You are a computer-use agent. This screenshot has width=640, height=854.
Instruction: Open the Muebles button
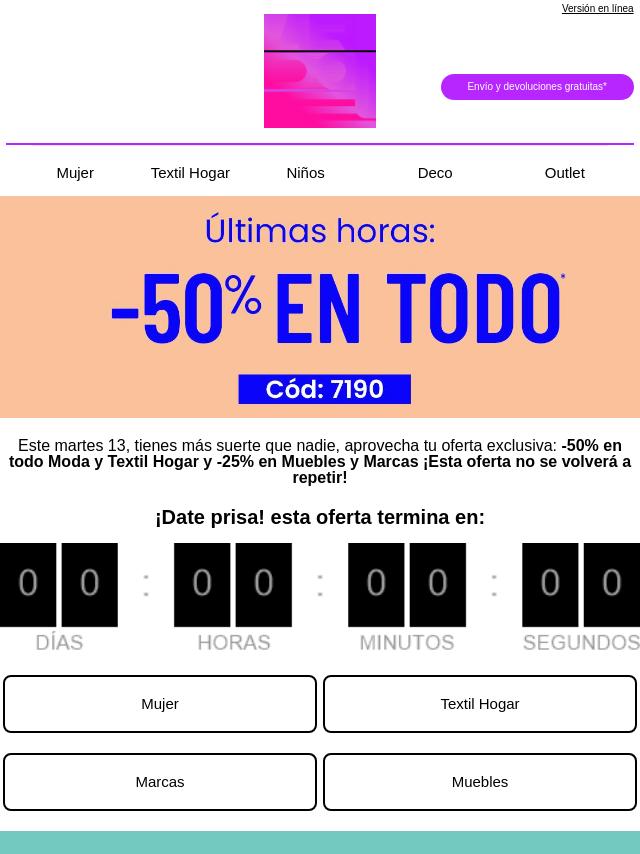click(x=480, y=782)
